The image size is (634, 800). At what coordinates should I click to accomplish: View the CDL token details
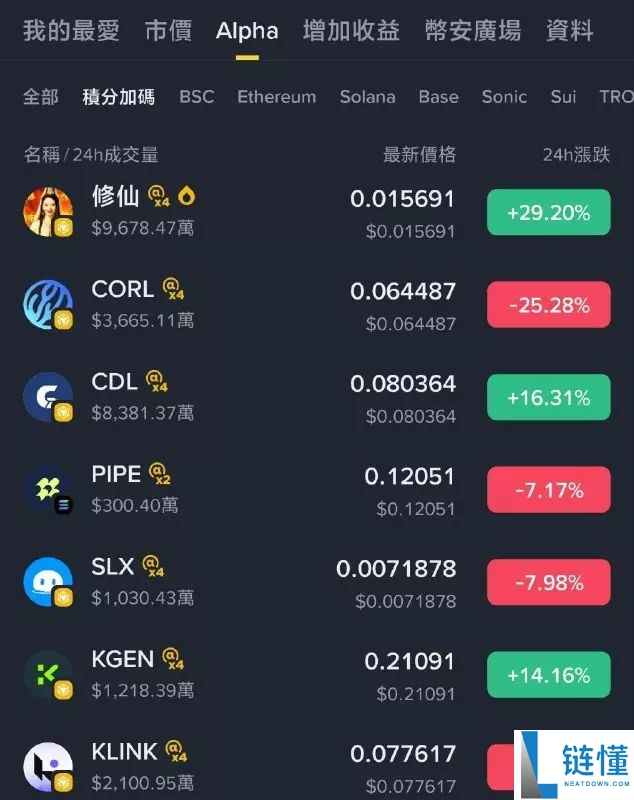click(x=114, y=382)
